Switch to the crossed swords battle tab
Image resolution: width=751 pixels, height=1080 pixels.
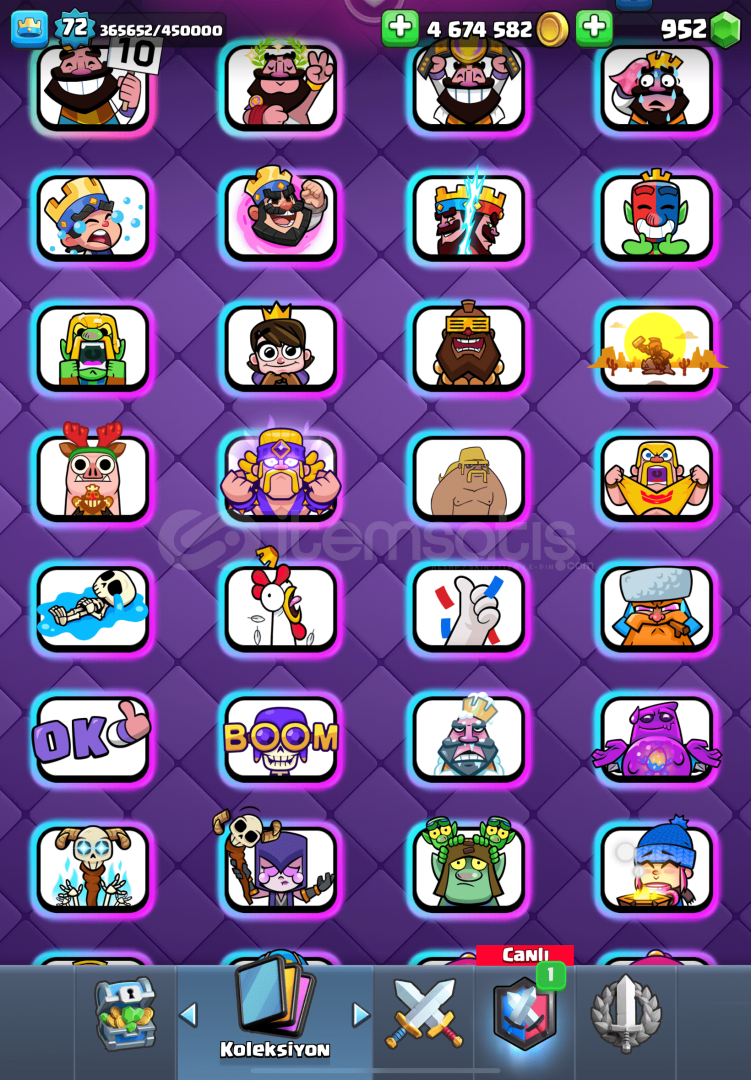pyautogui.click(x=424, y=1012)
